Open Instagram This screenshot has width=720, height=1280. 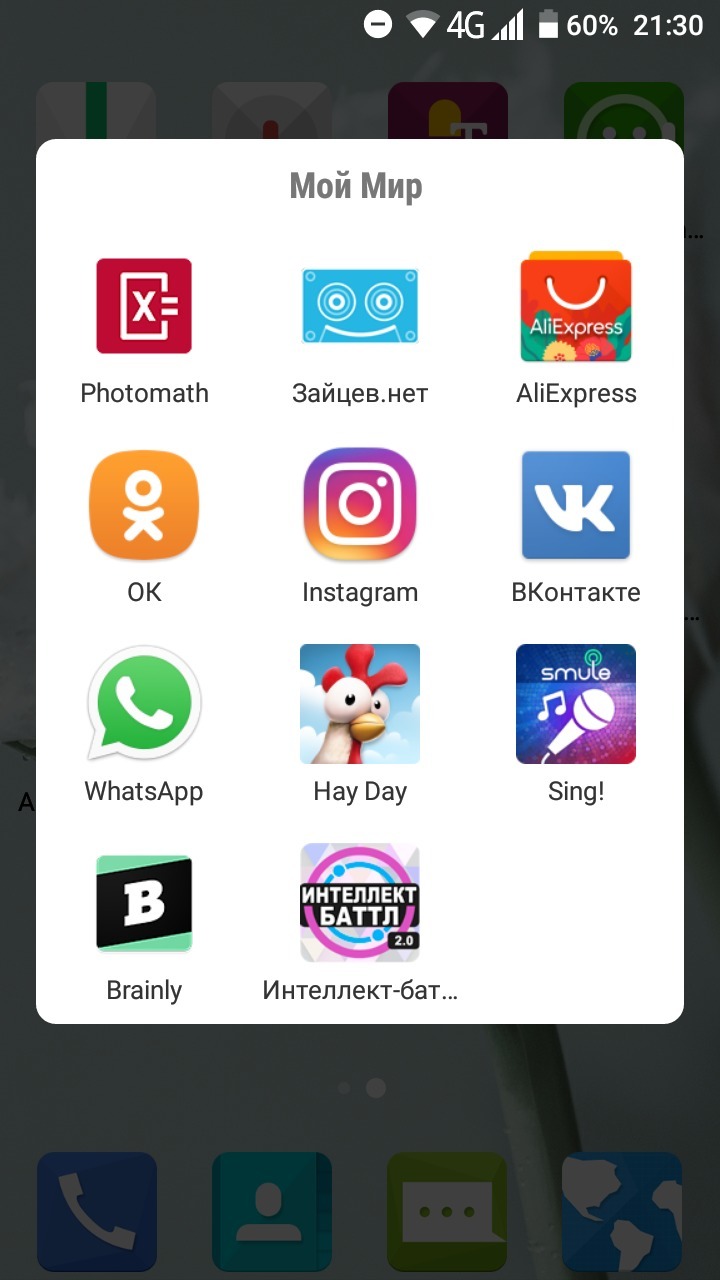click(360, 505)
